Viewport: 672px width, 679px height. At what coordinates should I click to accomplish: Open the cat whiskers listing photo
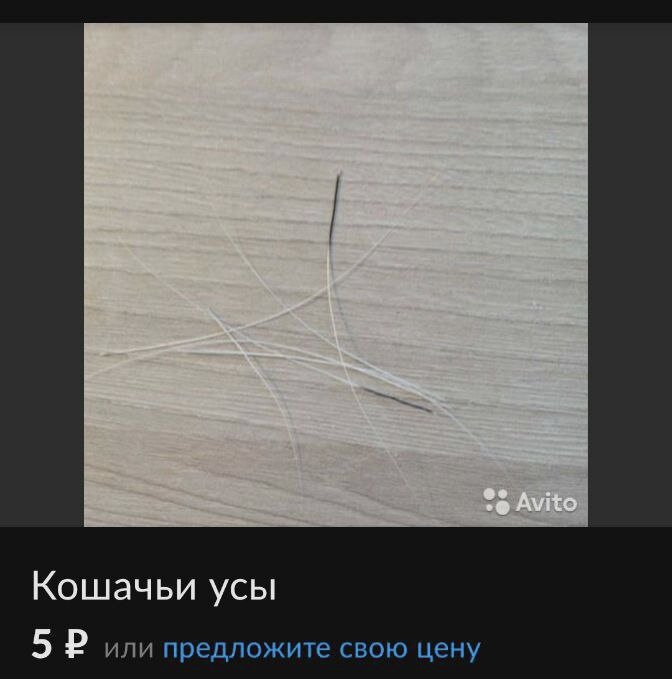click(x=335, y=275)
